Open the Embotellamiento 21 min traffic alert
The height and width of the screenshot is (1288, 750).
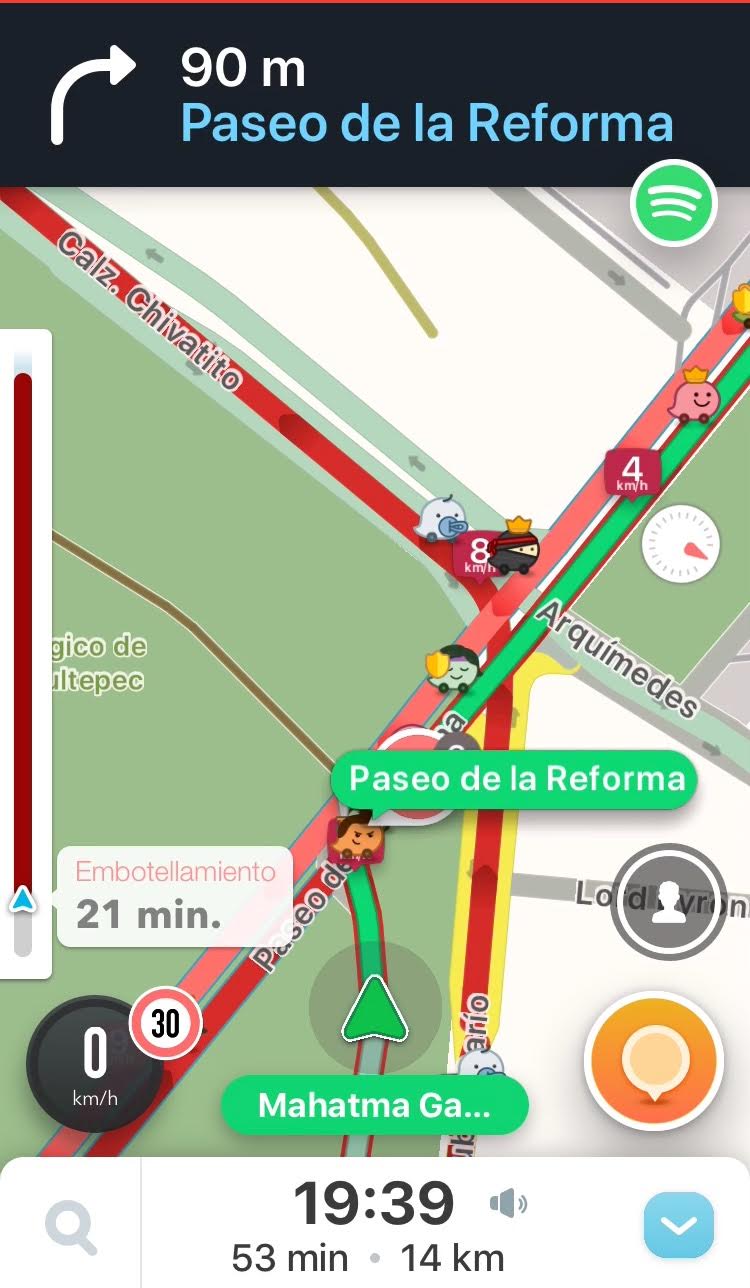[x=173, y=895]
